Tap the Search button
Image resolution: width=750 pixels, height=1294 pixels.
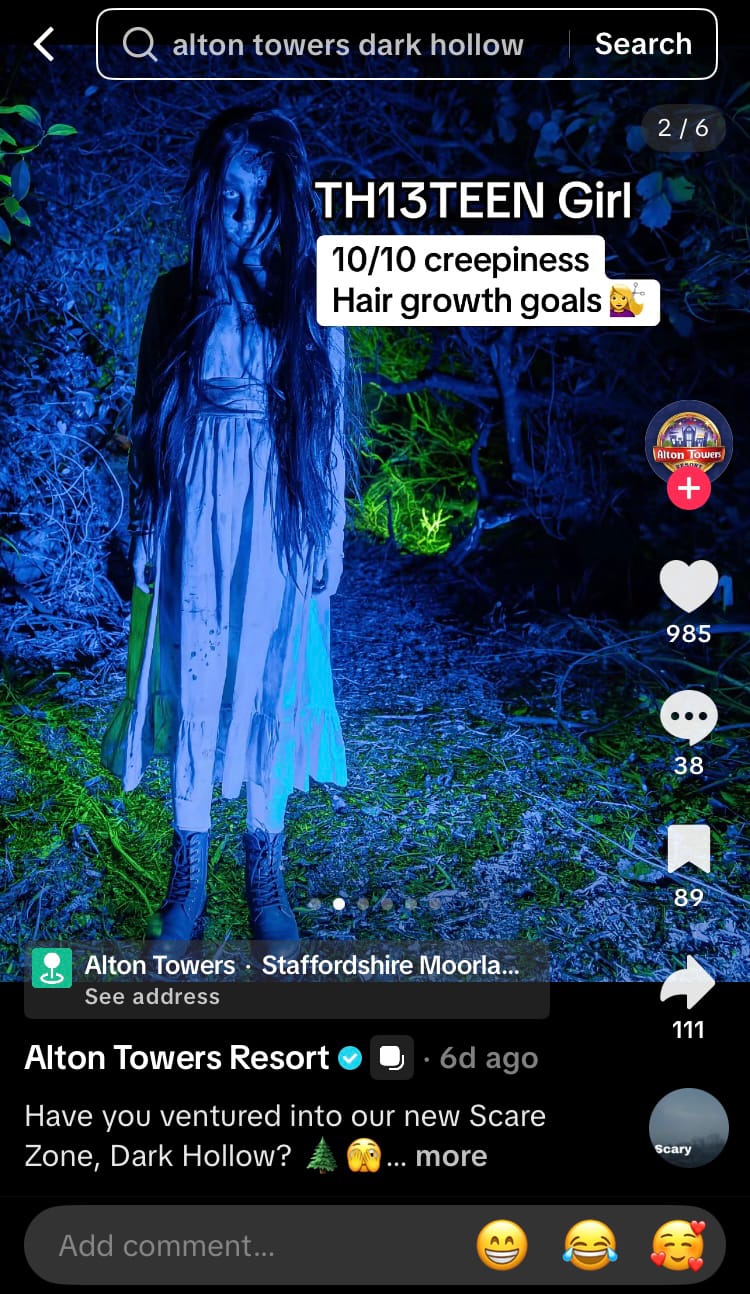643,44
